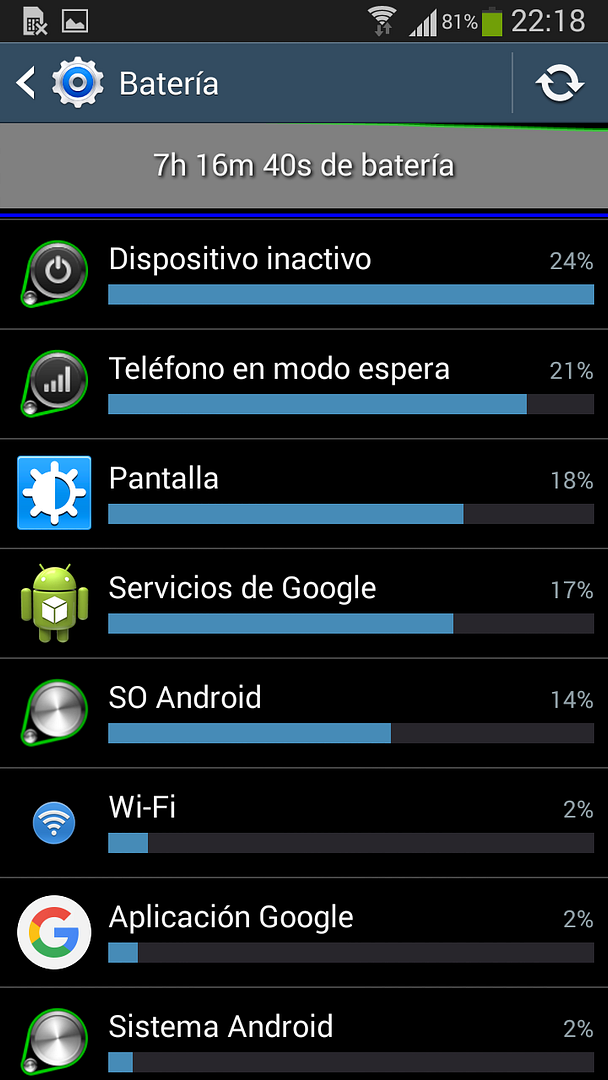This screenshot has width=608, height=1080.
Task: Open Teléfono en modo espera details
Action: point(304,384)
